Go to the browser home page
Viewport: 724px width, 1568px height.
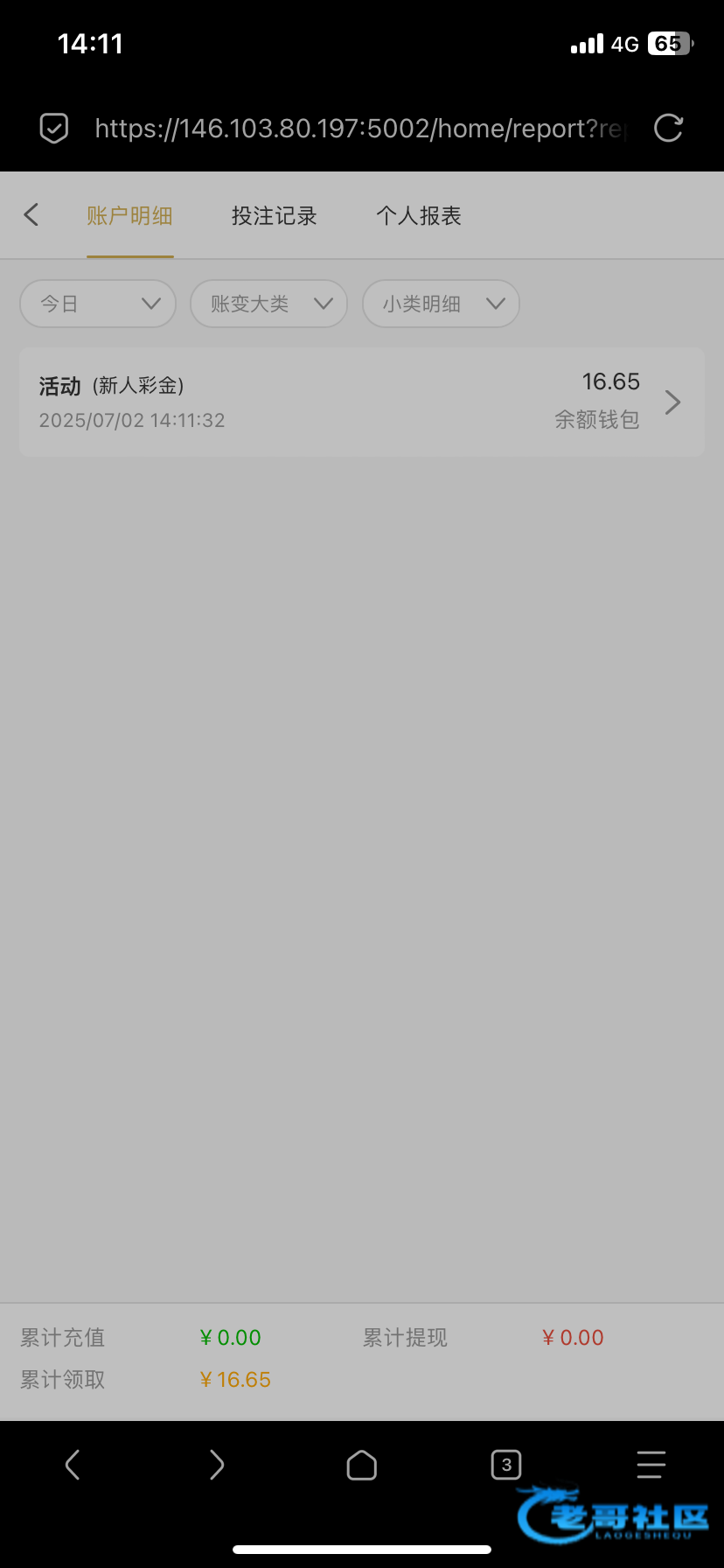362,1464
